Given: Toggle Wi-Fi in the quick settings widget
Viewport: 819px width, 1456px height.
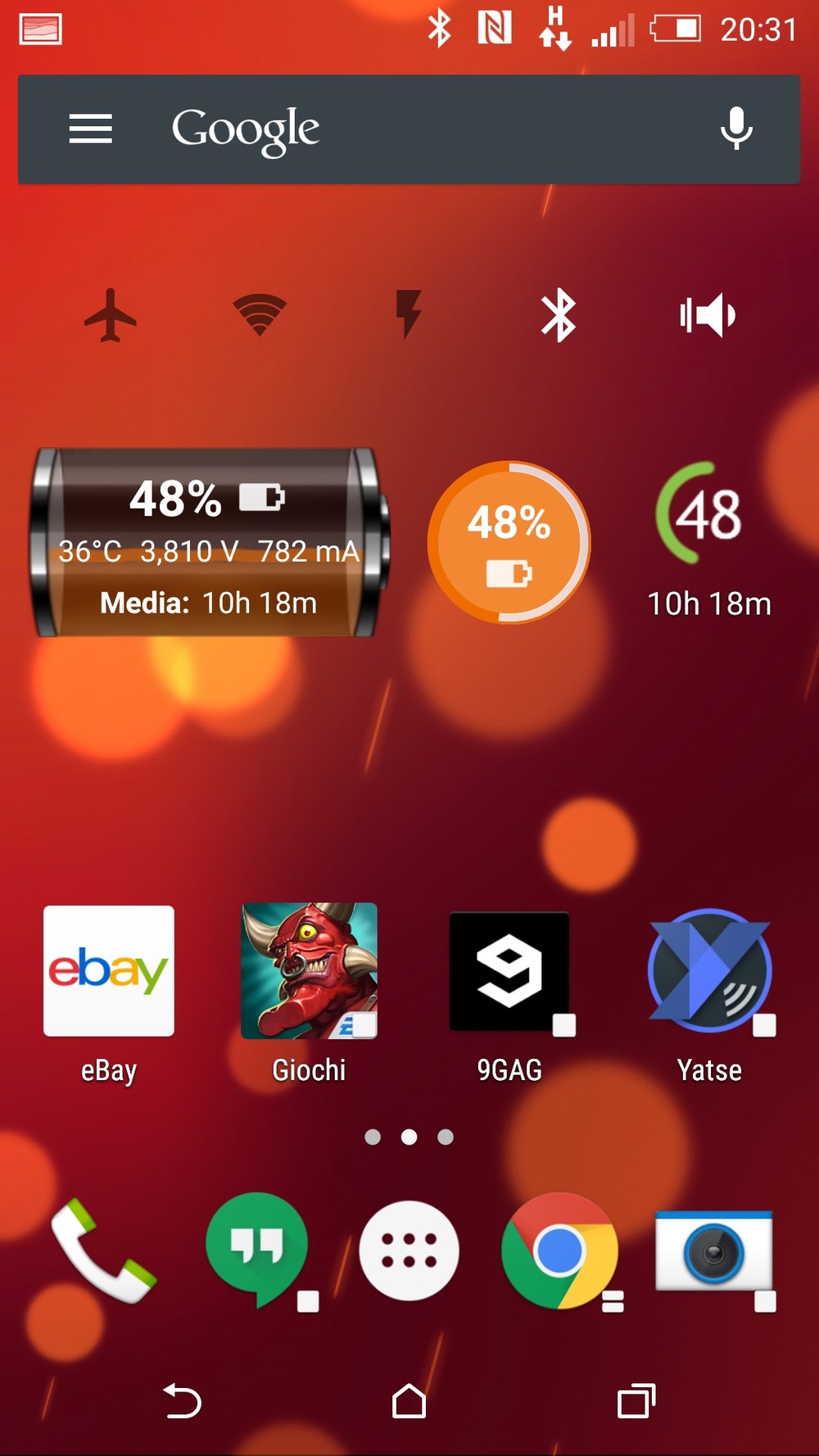Looking at the screenshot, I should 260,315.
